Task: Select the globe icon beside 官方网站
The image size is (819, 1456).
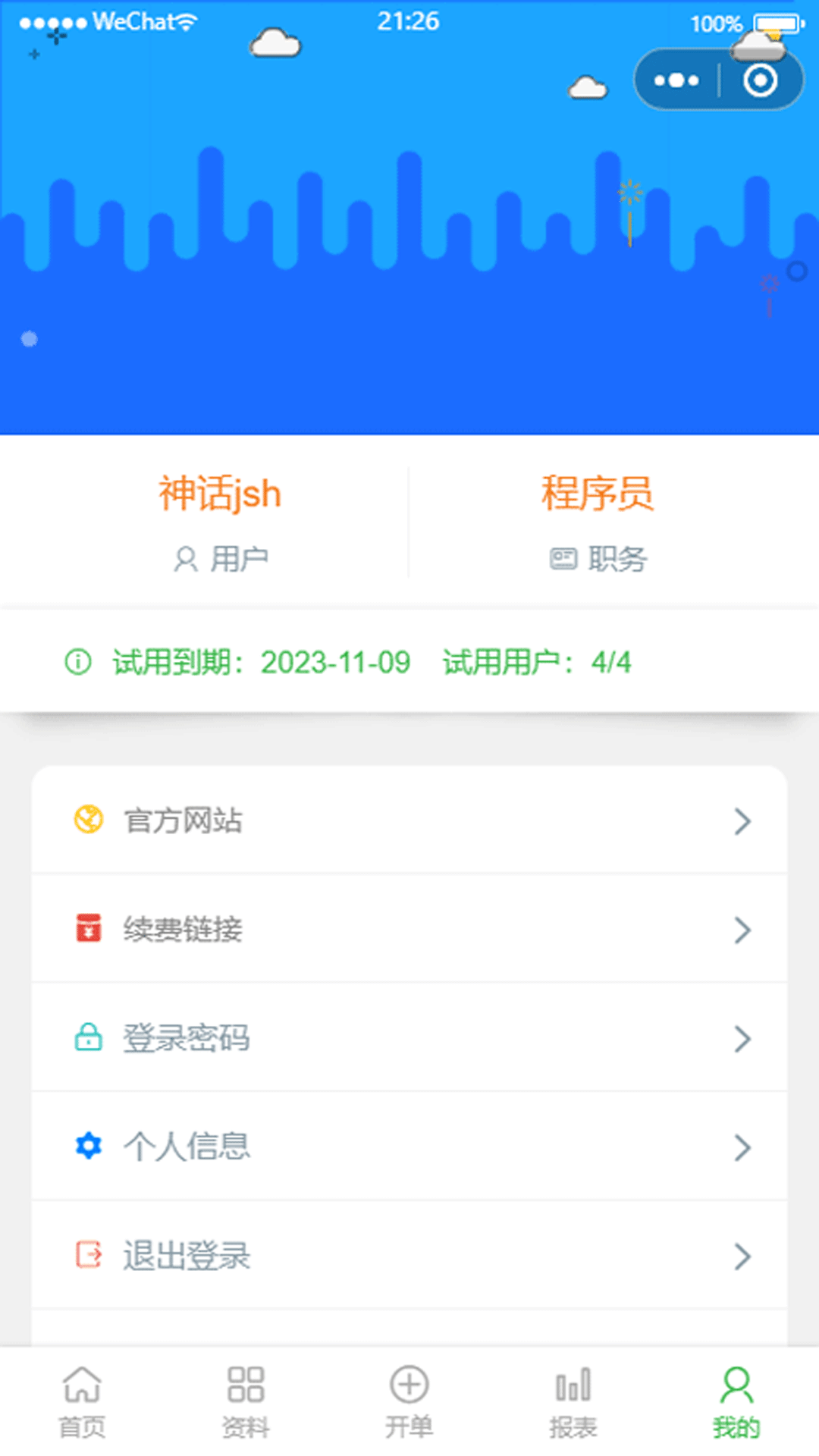Action: coord(89,819)
